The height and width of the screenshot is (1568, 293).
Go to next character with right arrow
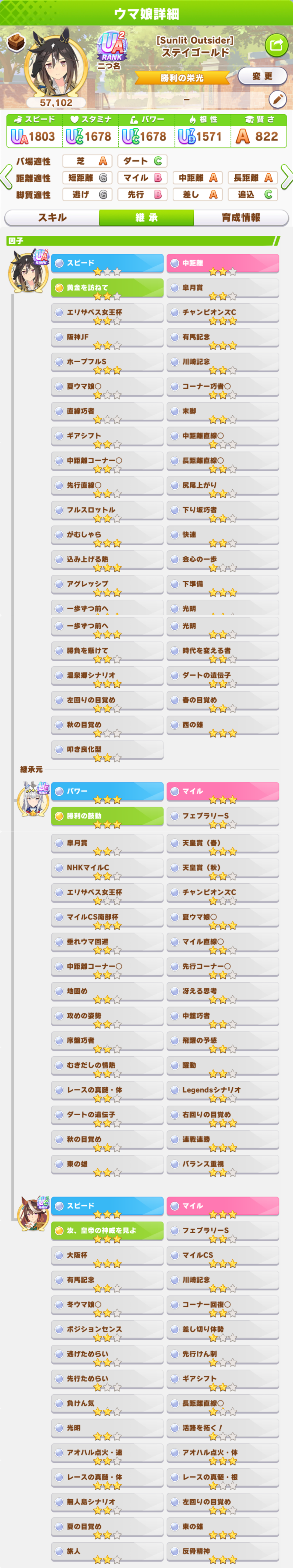pos(286,177)
